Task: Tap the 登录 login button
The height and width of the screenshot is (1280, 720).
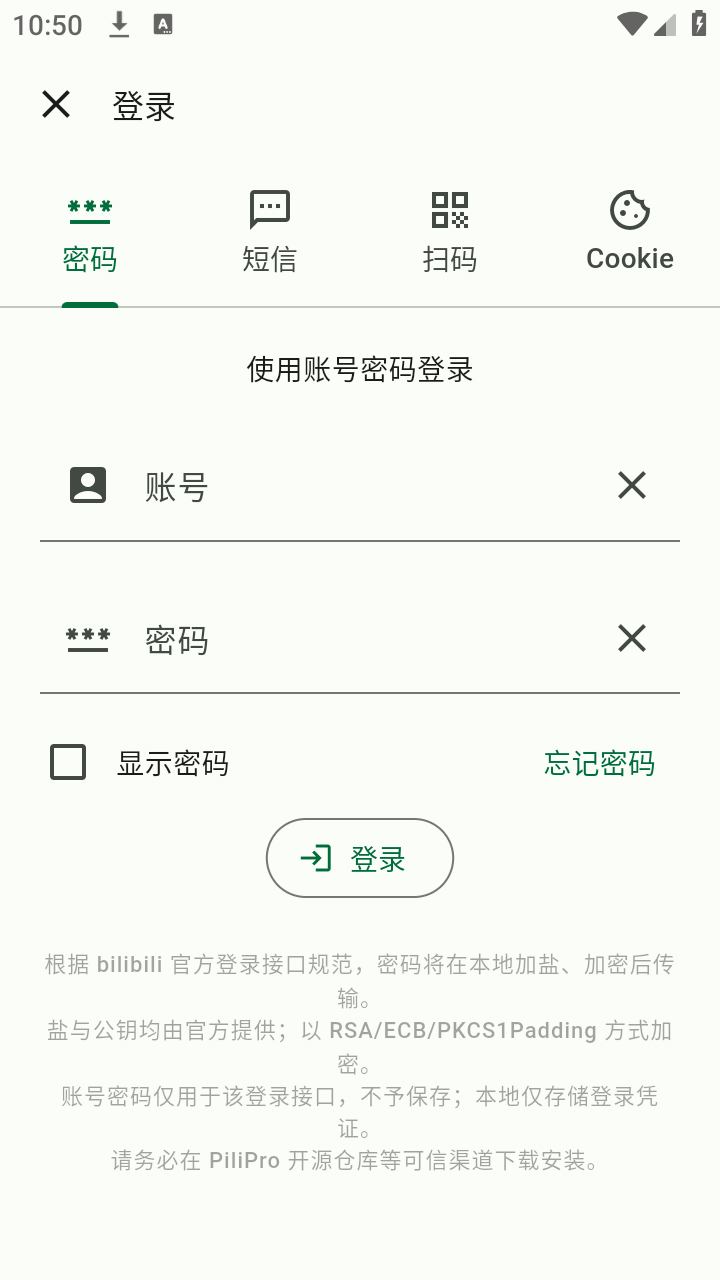Action: point(360,858)
